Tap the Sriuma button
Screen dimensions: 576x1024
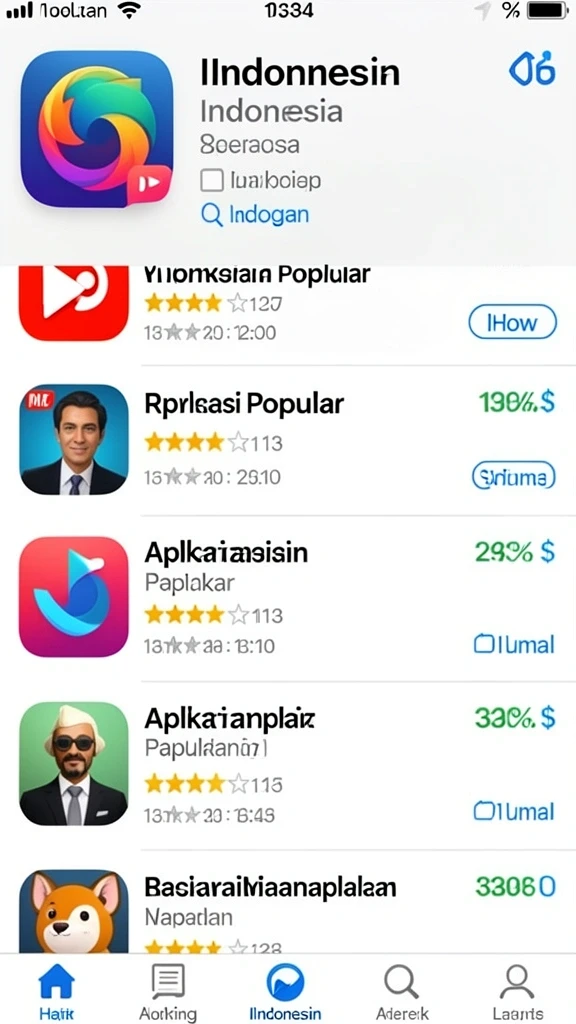pos(513,476)
